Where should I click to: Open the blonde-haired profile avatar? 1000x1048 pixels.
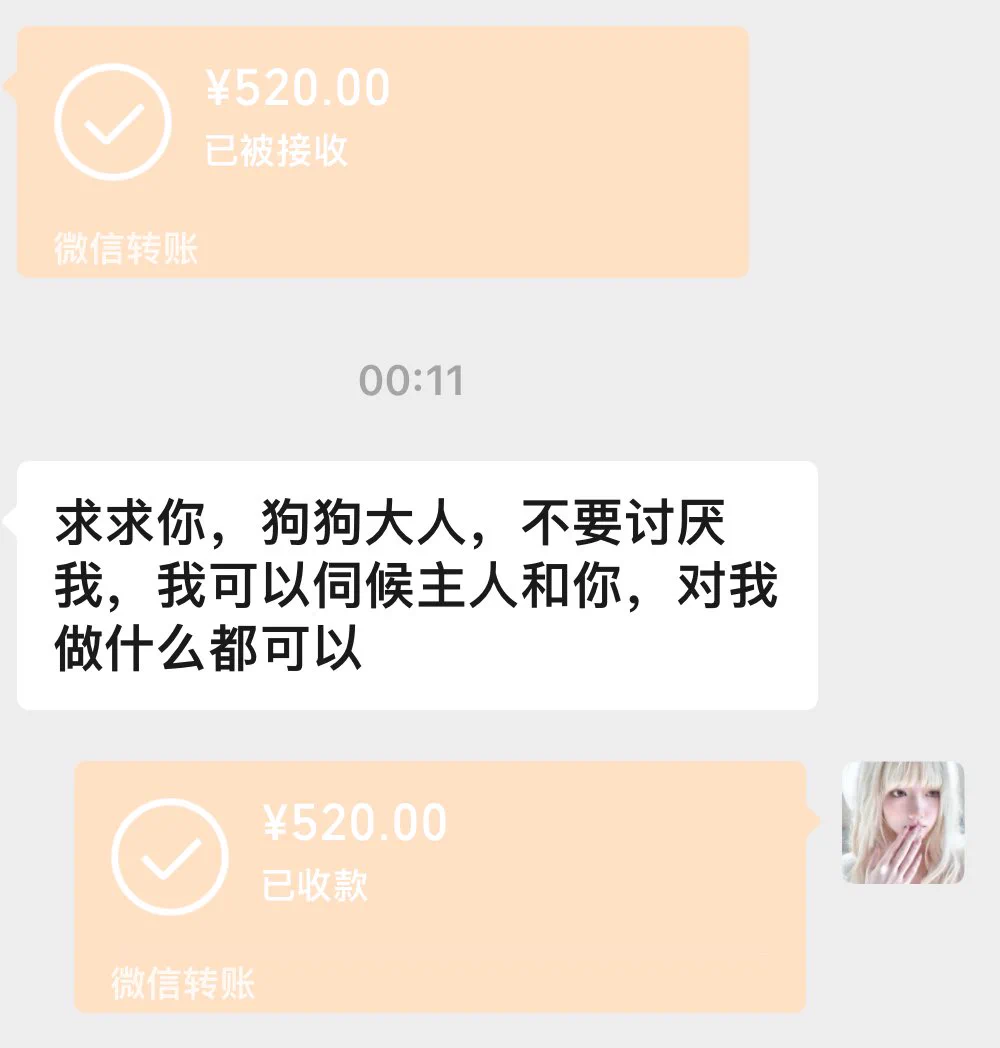[x=903, y=823]
